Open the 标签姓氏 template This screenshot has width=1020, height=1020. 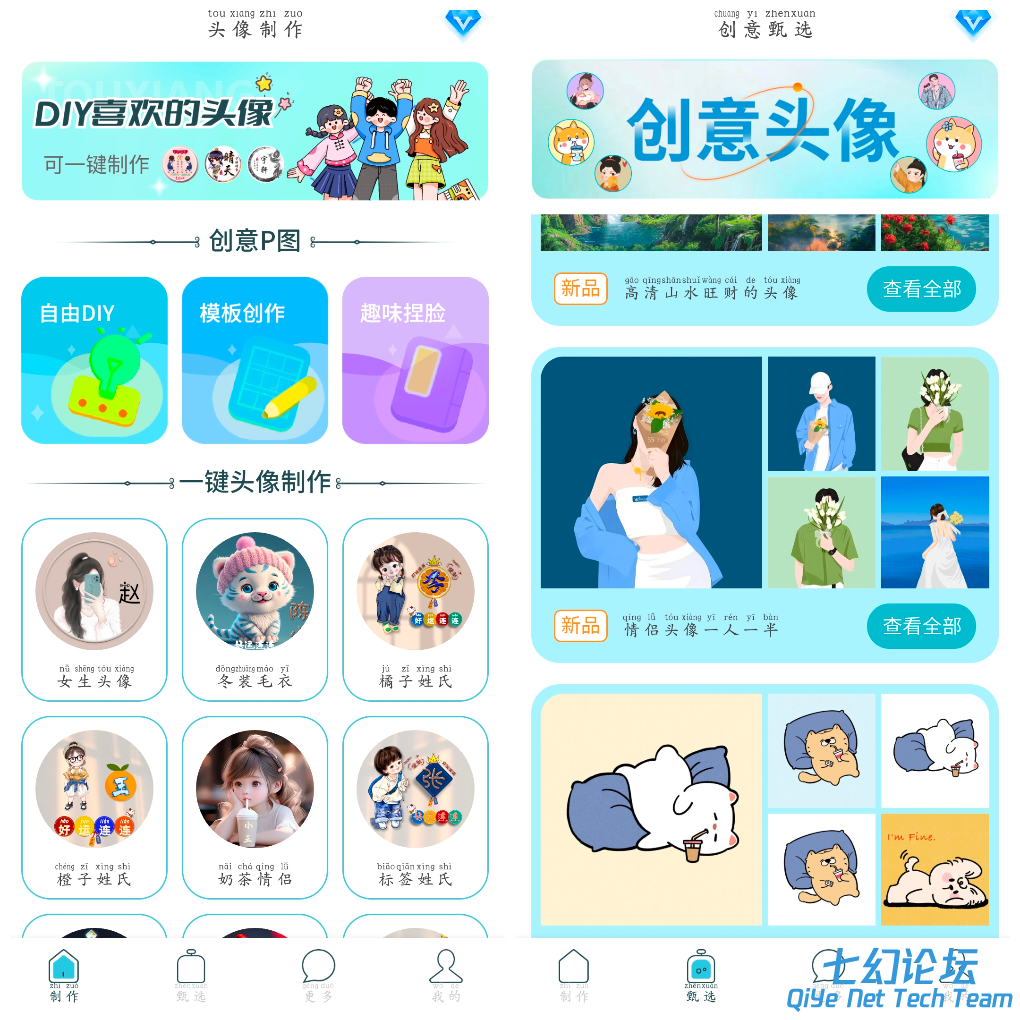pos(415,806)
